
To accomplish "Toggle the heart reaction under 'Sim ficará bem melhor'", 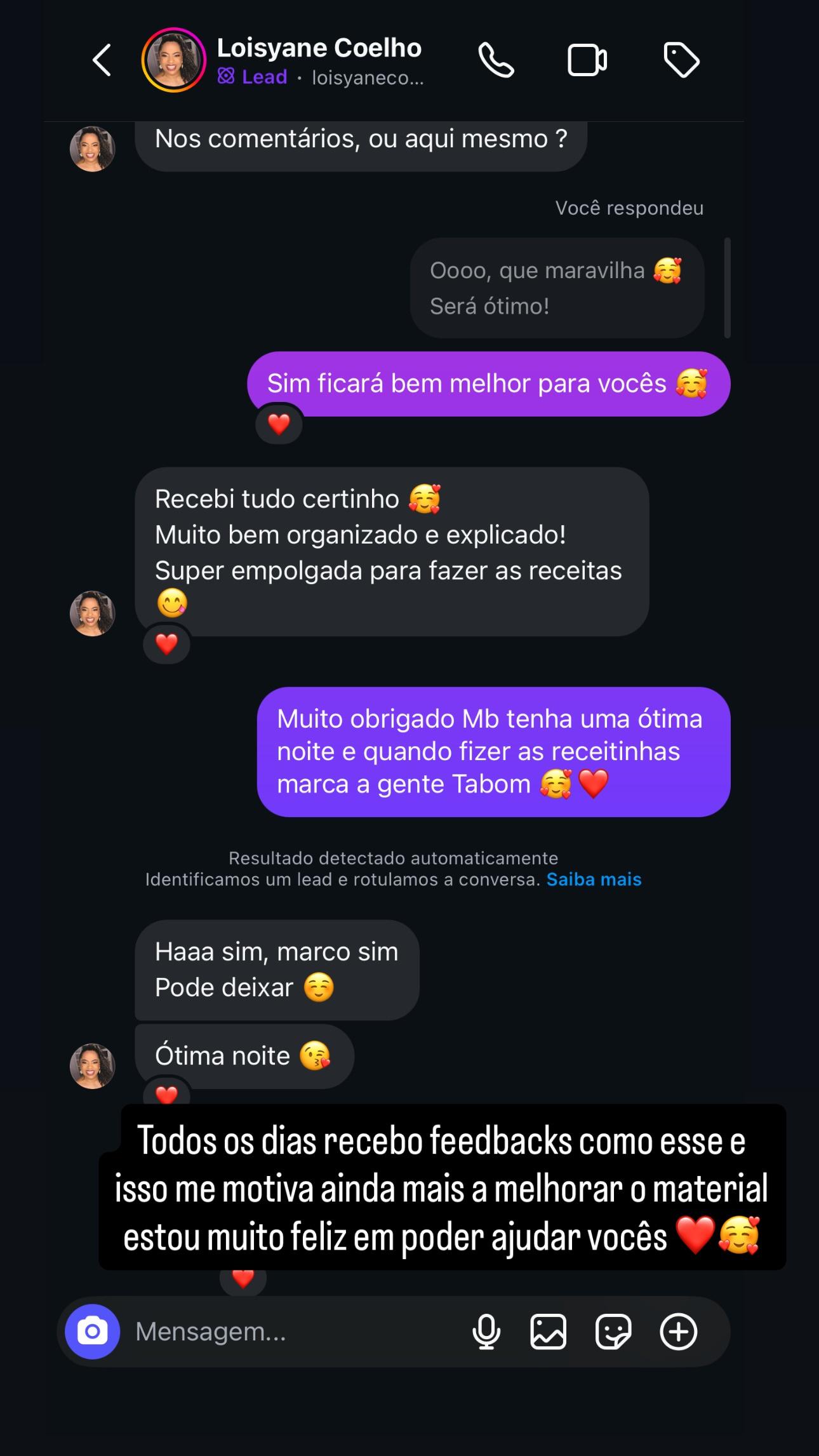I will [x=278, y=423].
